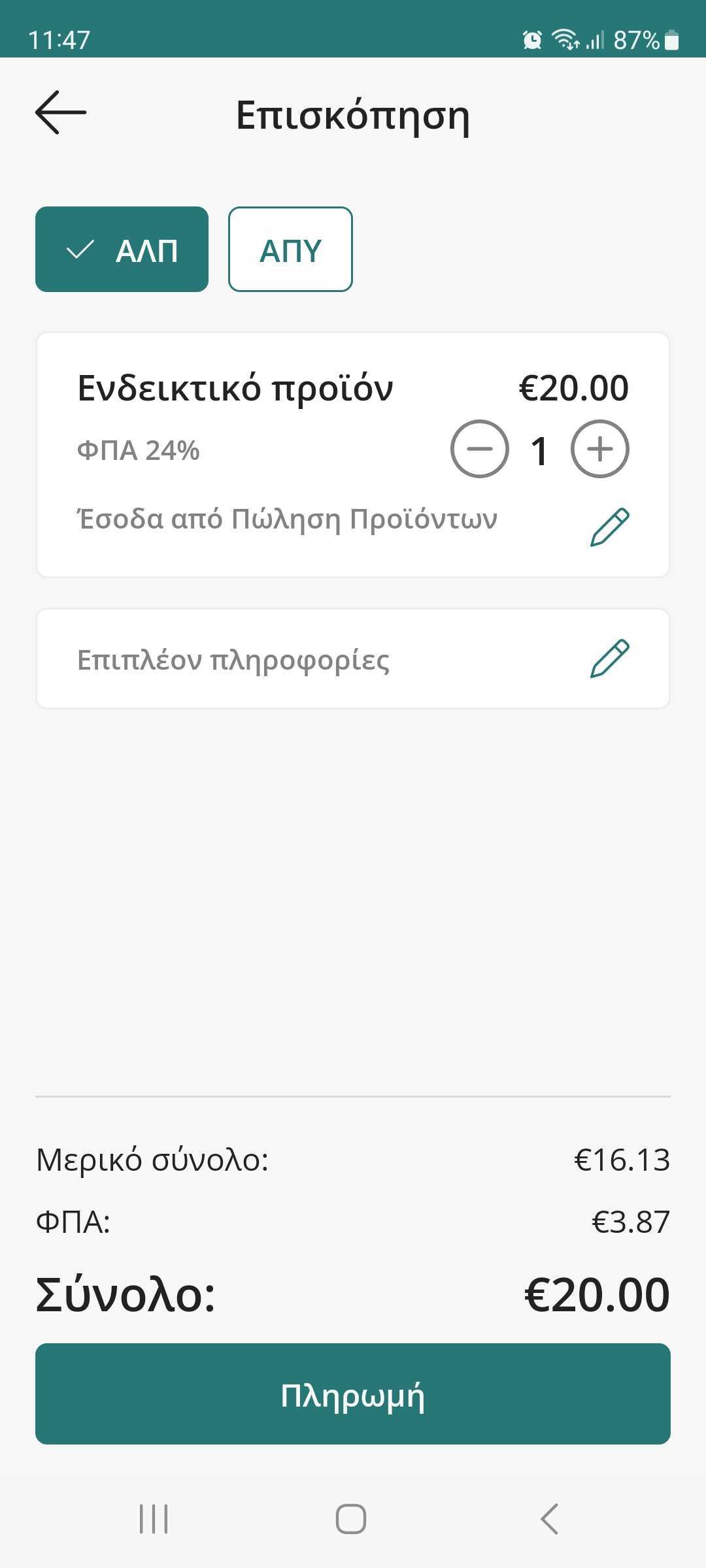Edit the Έσοδα από Πώληση Προϊόντων category

(609, 527)
